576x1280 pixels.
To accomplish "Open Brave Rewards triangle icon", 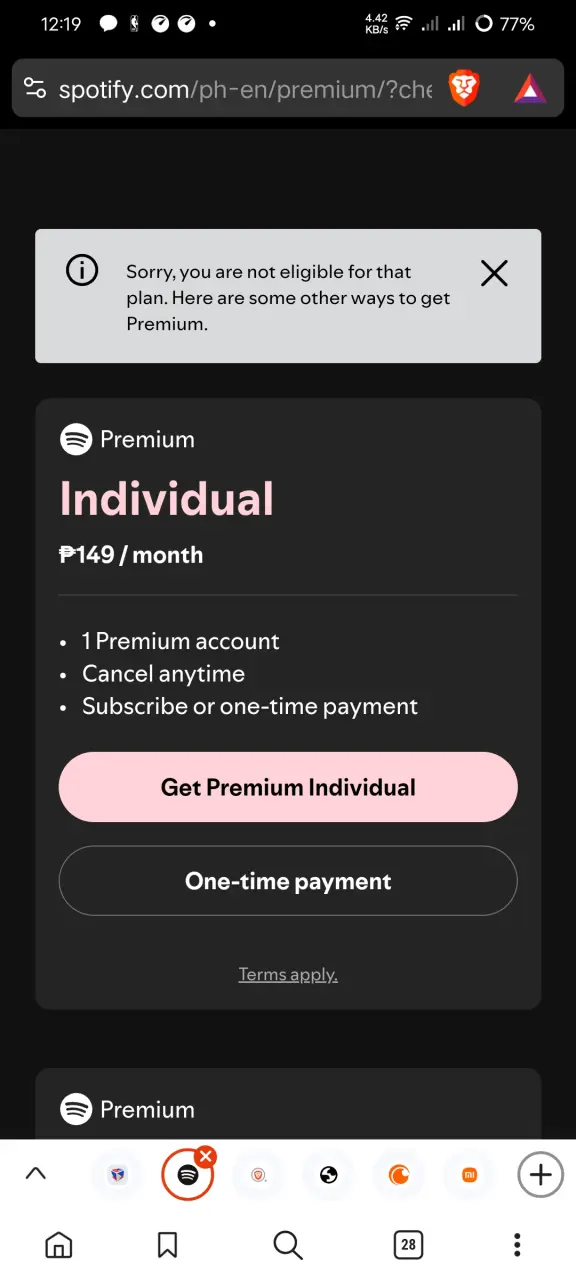I will click(x=530, y=90).
